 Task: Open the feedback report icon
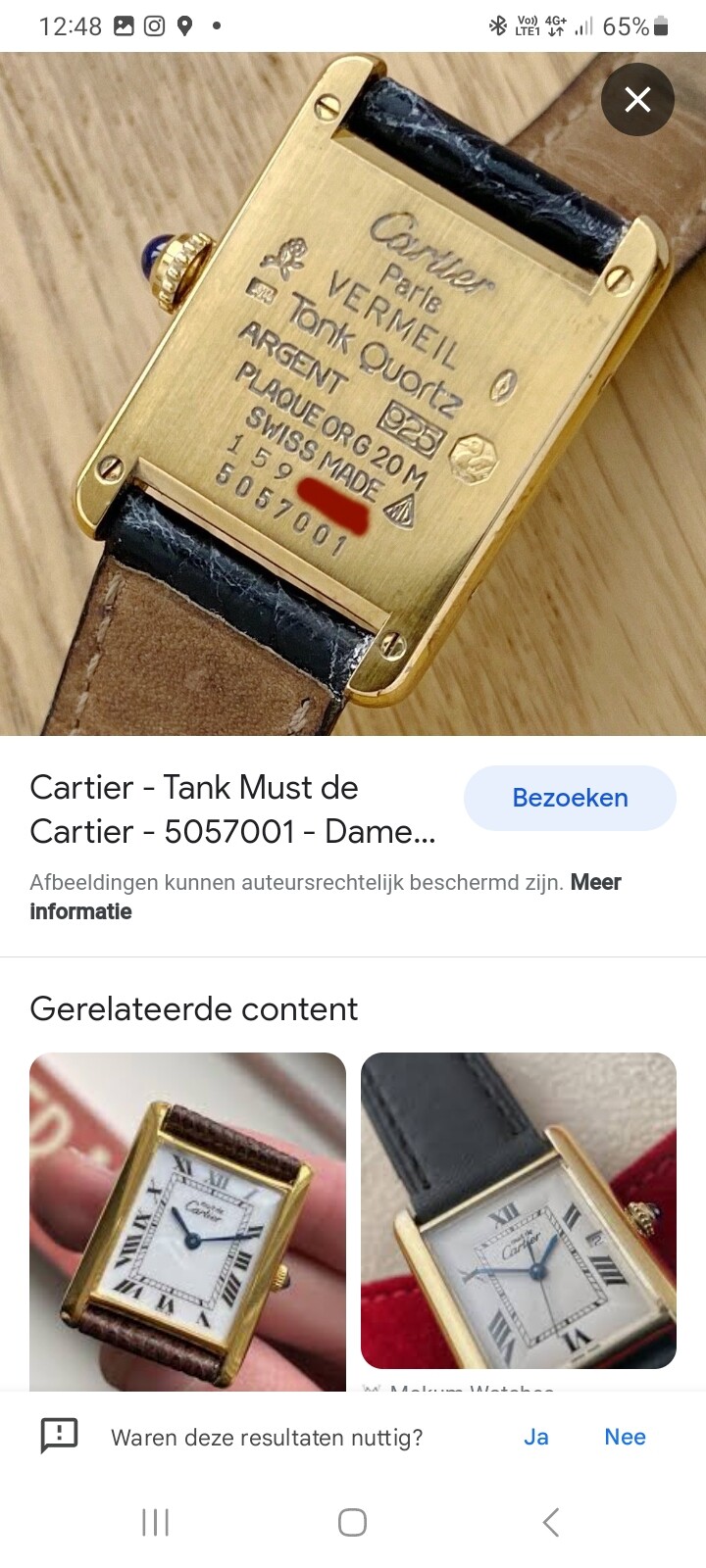[x=59, y=1437]
